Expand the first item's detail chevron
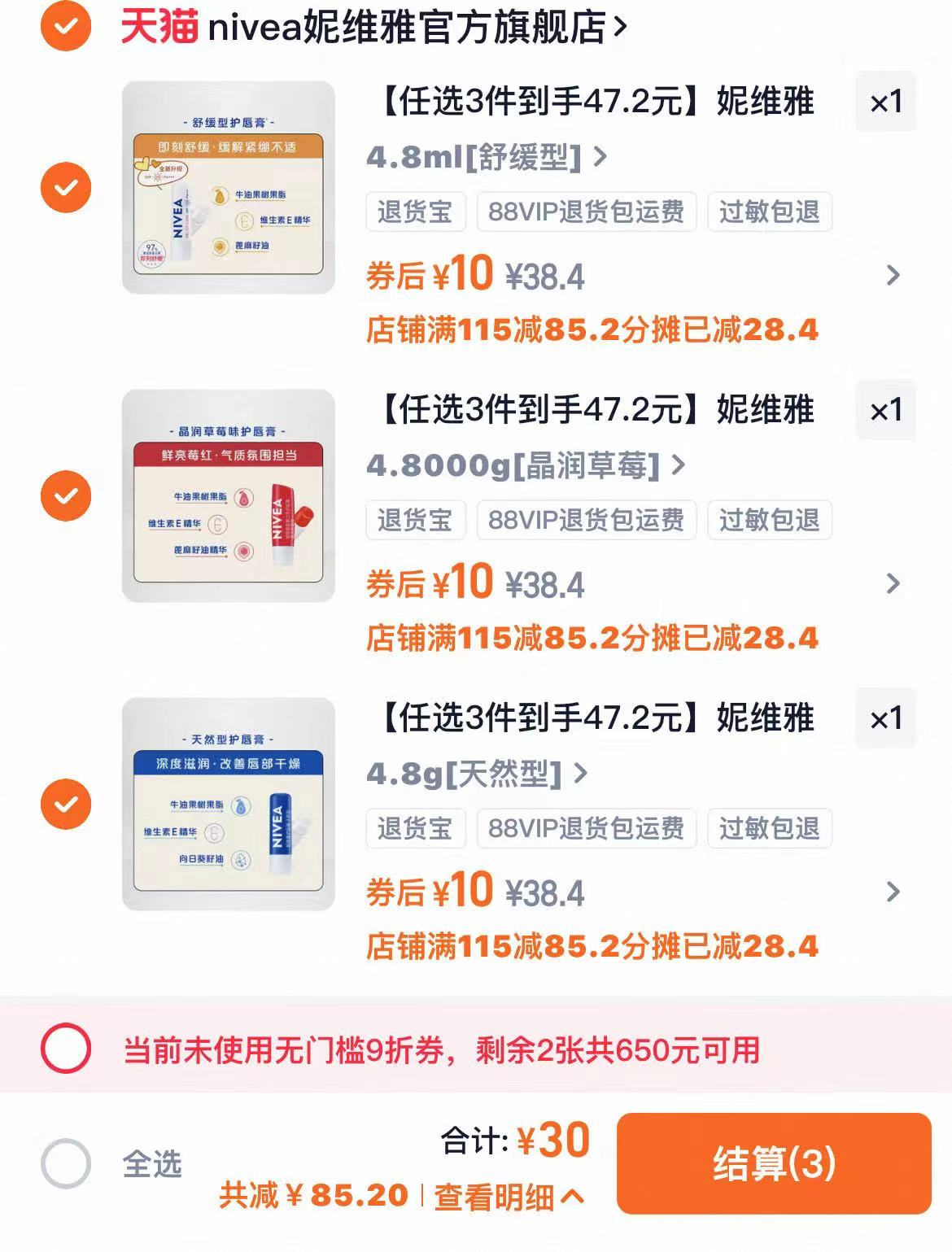This screenshot has height=1252, width=952. (893, 273)
